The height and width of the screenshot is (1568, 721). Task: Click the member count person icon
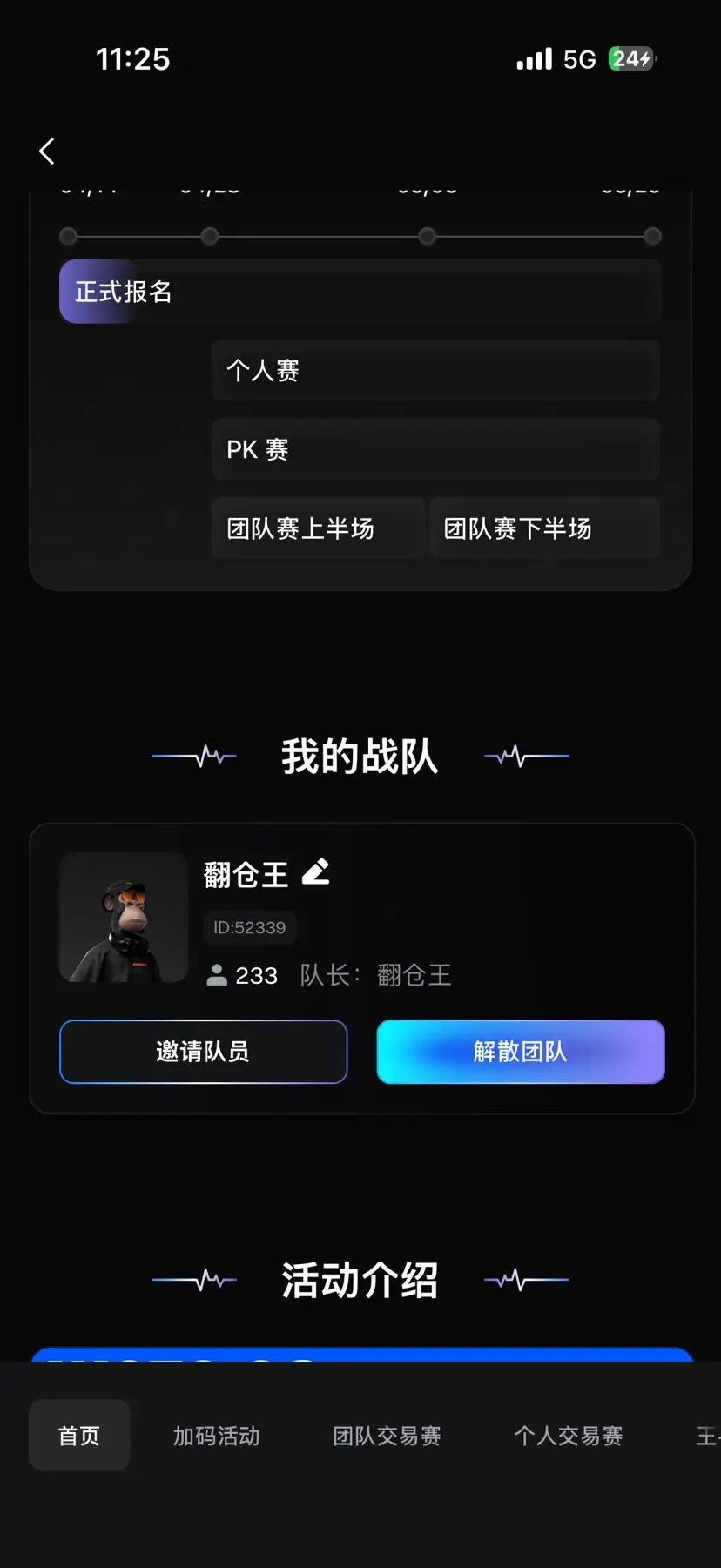click(217, 975)
